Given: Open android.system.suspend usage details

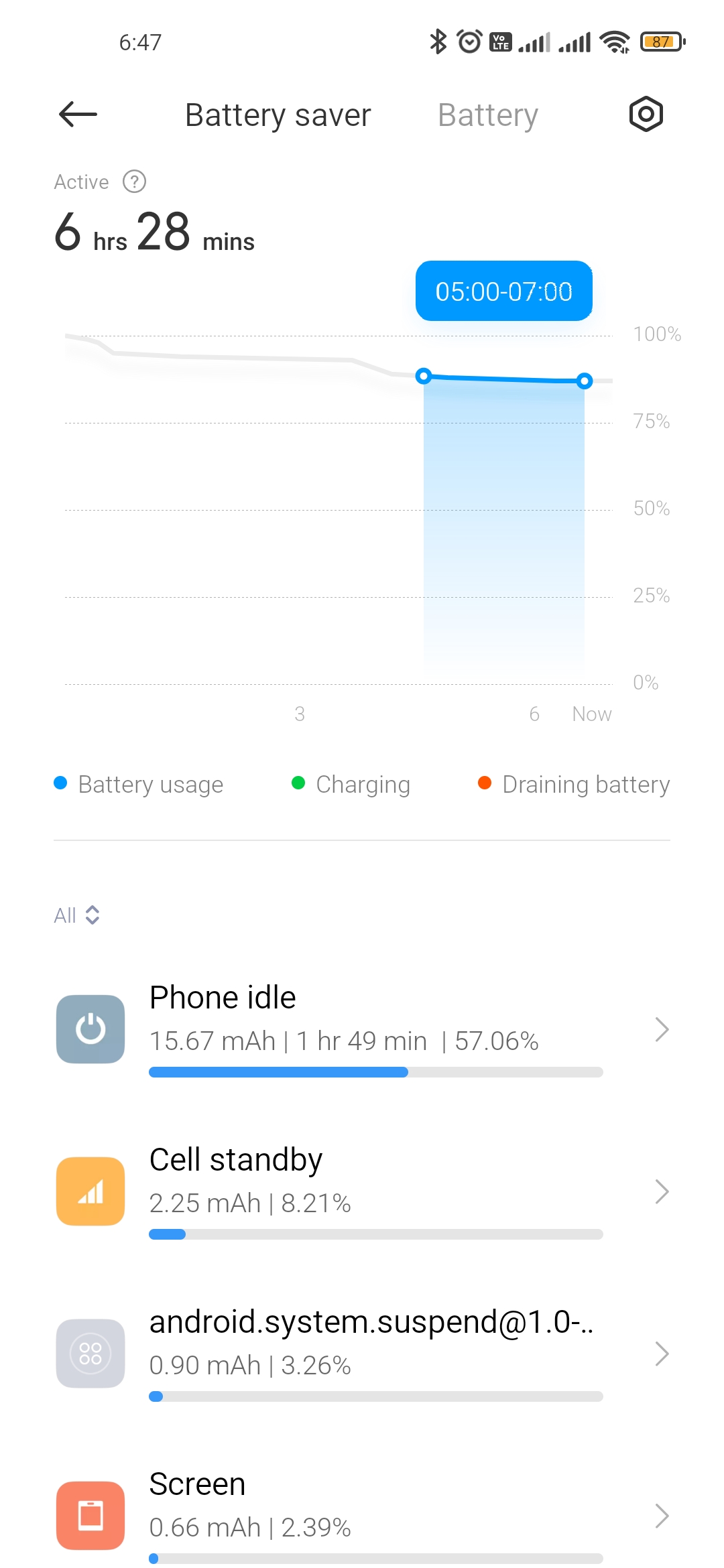Looking at the screenshot, I should pos(362,1354).
